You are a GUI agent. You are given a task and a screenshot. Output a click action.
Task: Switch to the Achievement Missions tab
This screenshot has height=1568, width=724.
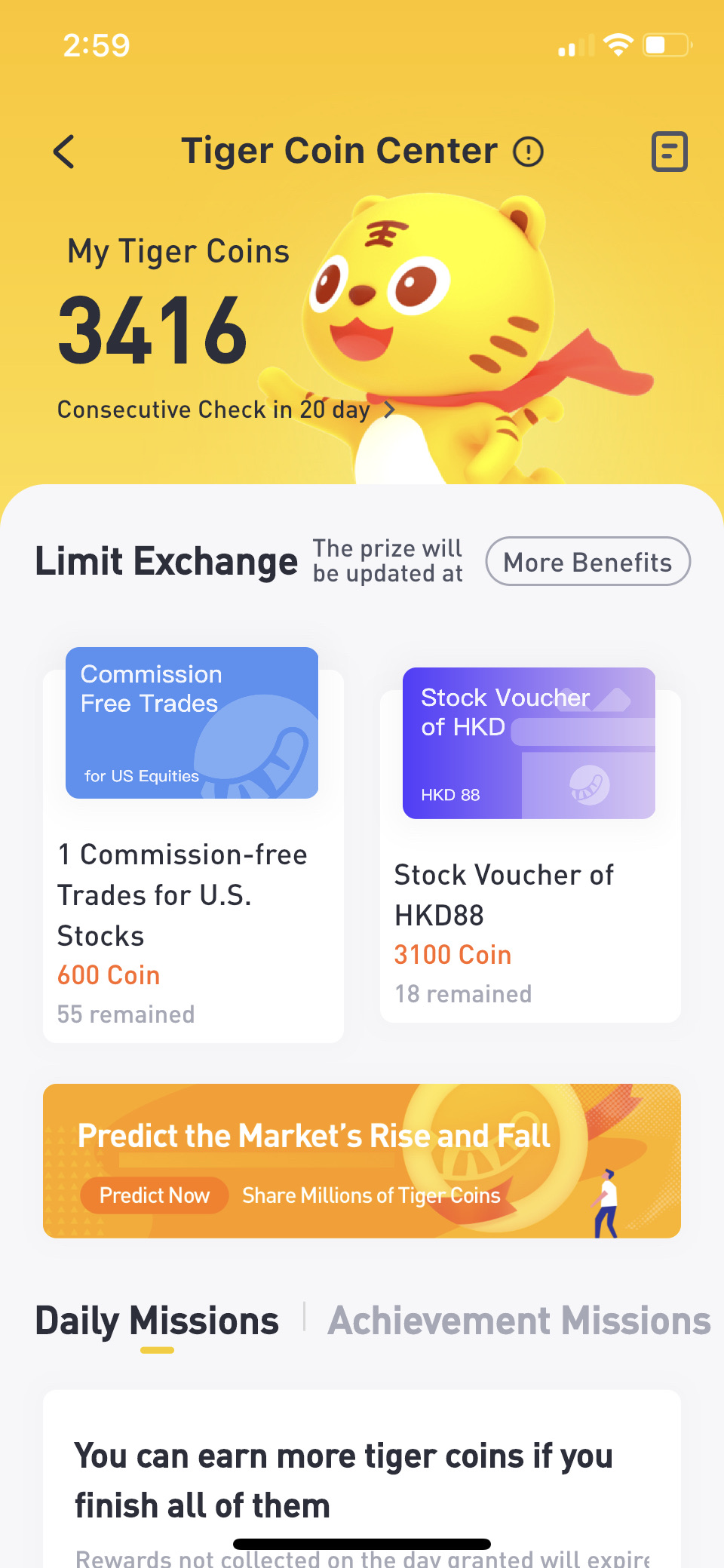[x=519, y=1321]
